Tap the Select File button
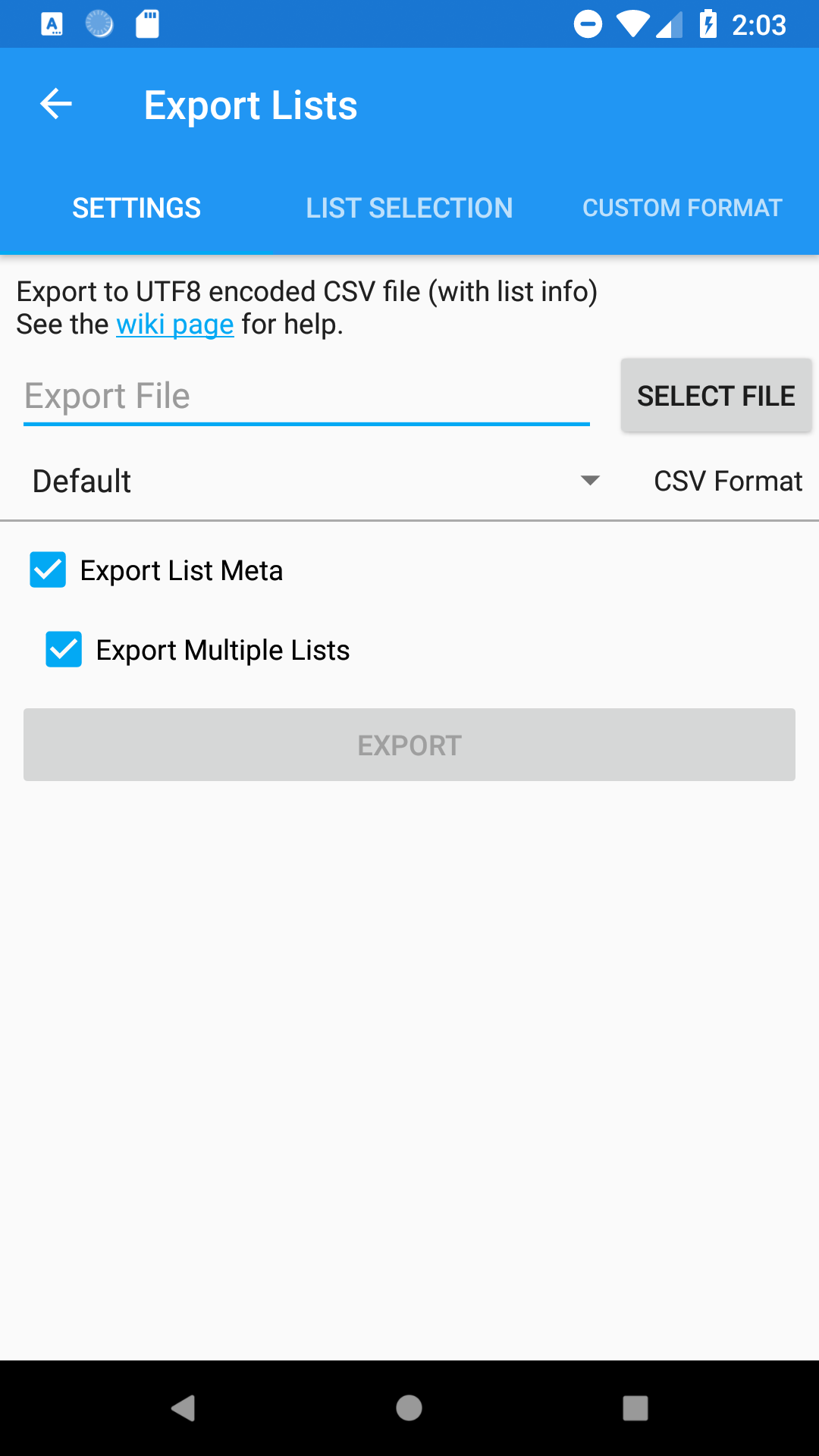Image resolution: width=819 pixels, height=1456 pixels. tap(716, 396)
